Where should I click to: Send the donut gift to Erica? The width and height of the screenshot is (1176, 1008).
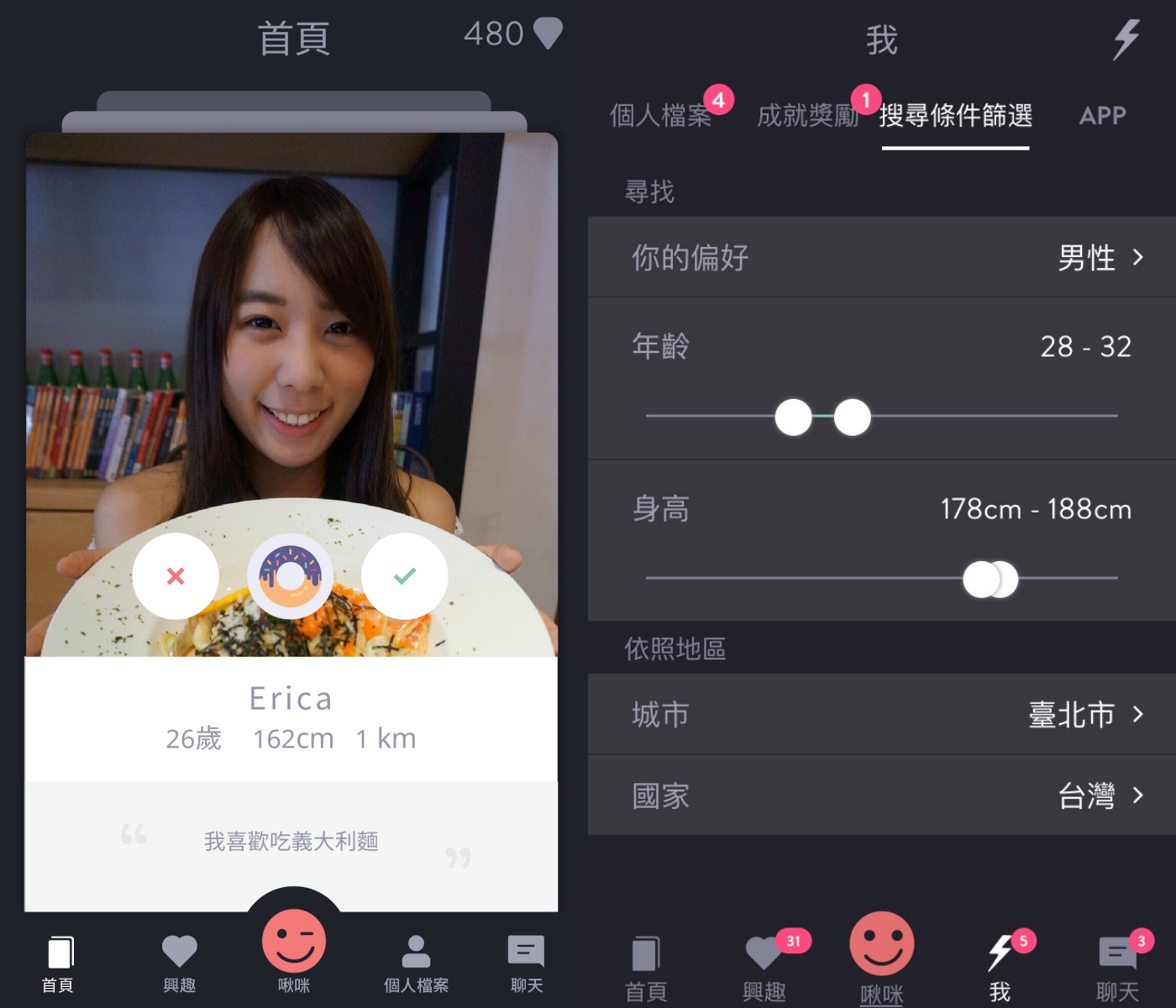tap(290, 576)
